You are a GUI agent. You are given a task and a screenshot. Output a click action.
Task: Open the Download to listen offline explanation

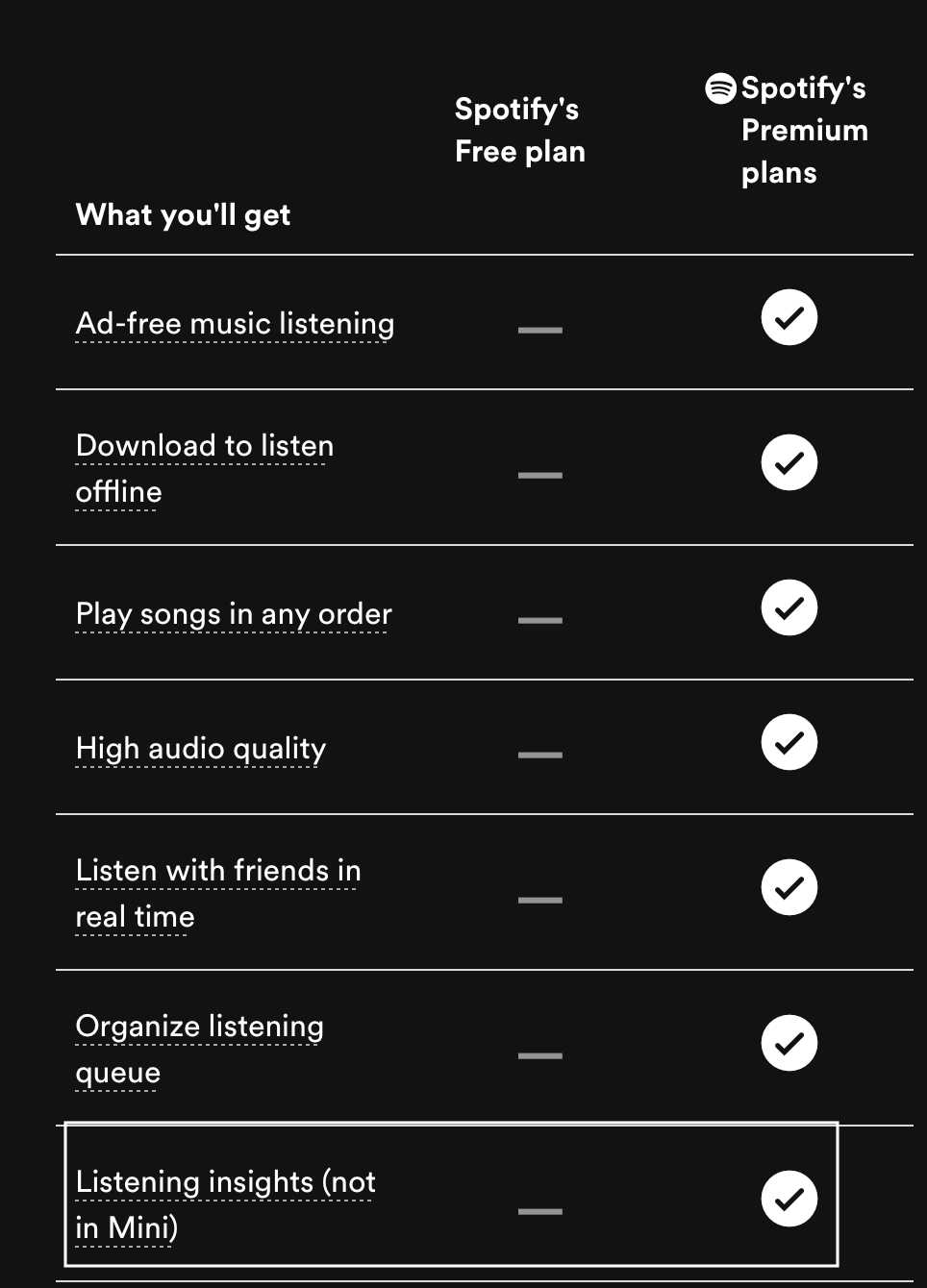click(x=205, y=446)
